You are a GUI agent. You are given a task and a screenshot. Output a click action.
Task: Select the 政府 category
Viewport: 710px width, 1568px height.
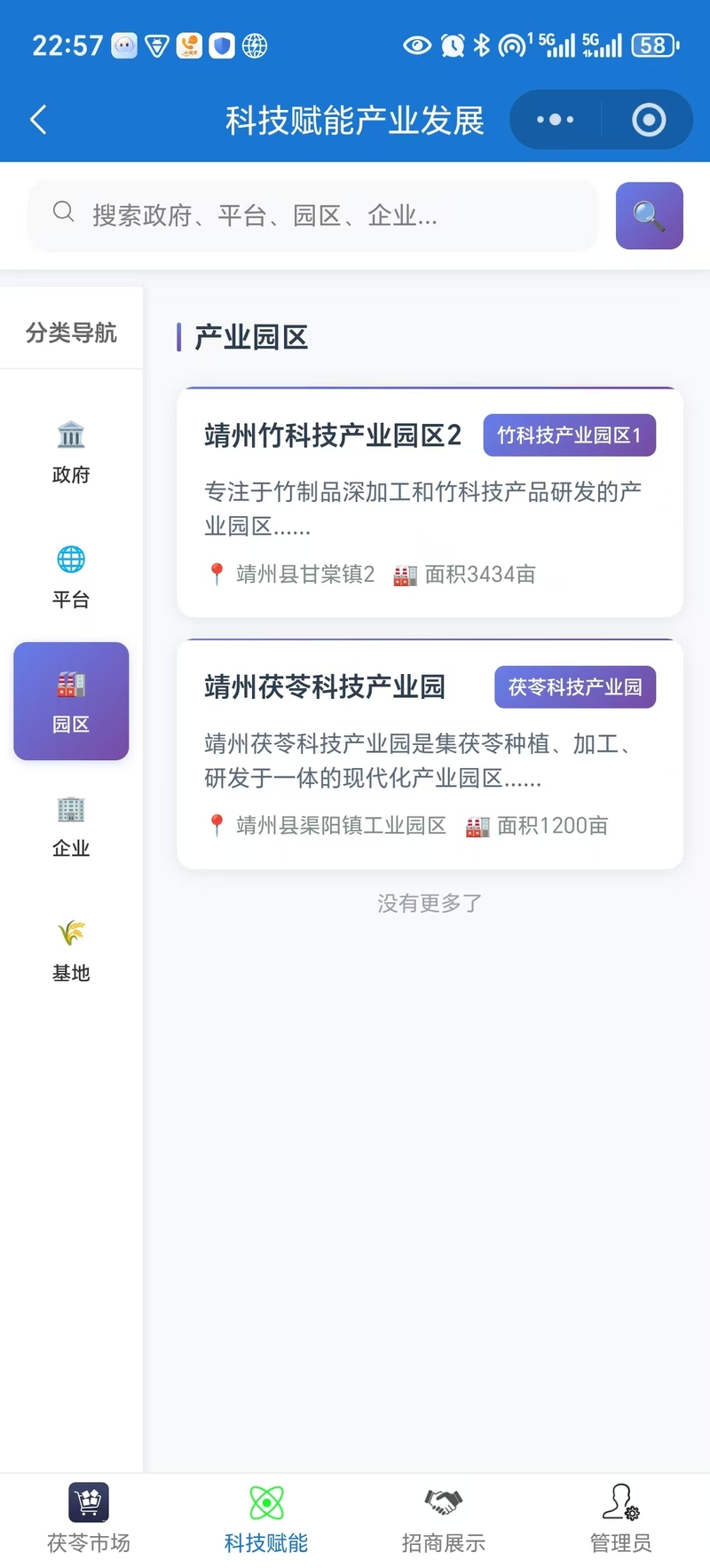pos(71,452)
